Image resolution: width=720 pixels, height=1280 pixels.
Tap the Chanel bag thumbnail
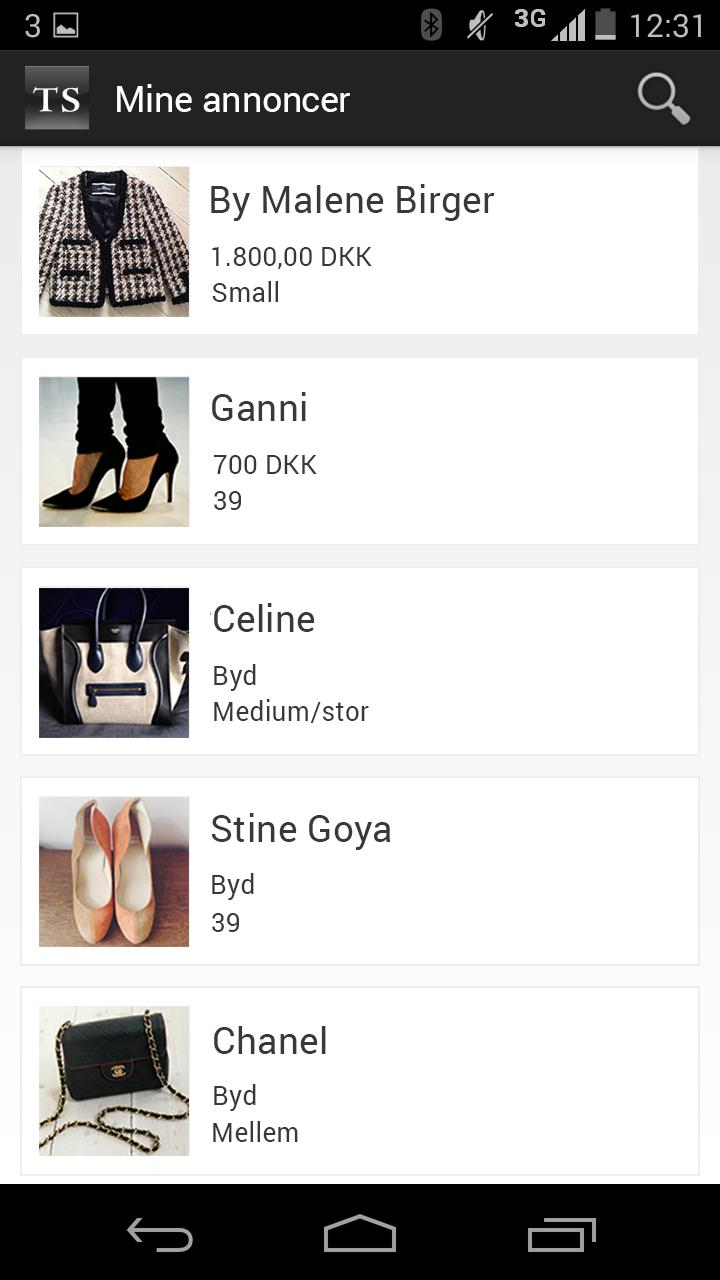point(113,1080)
